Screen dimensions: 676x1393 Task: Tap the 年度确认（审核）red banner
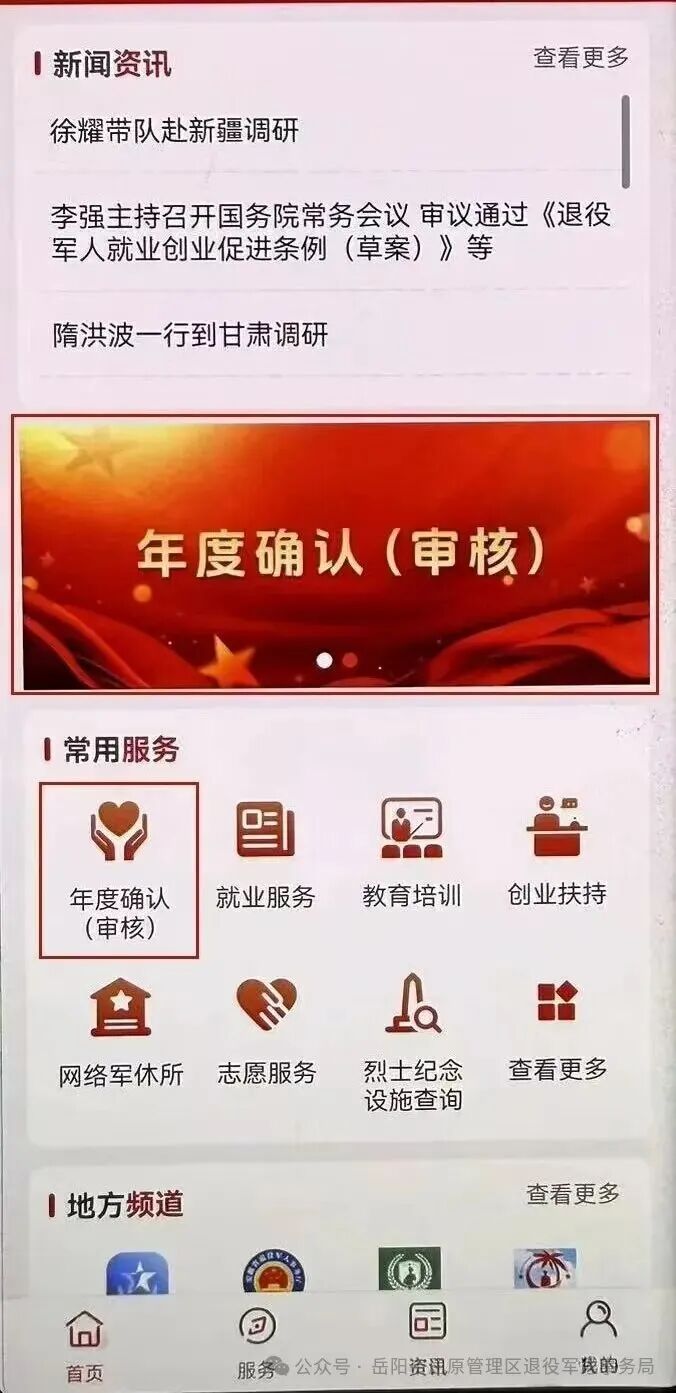point(335,553)
